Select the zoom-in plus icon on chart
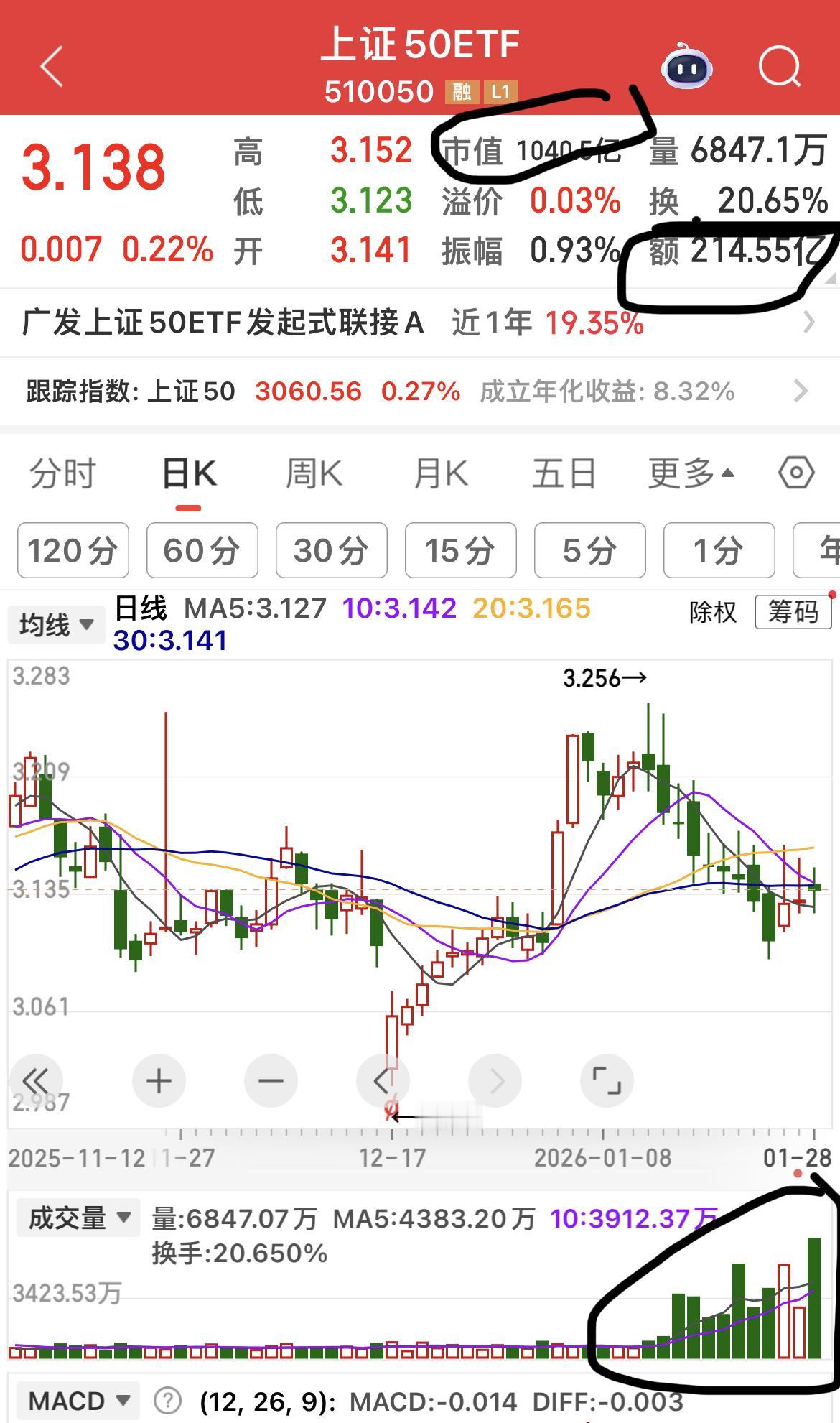Screen dimensions: 840x1423 coord(159,1080)
